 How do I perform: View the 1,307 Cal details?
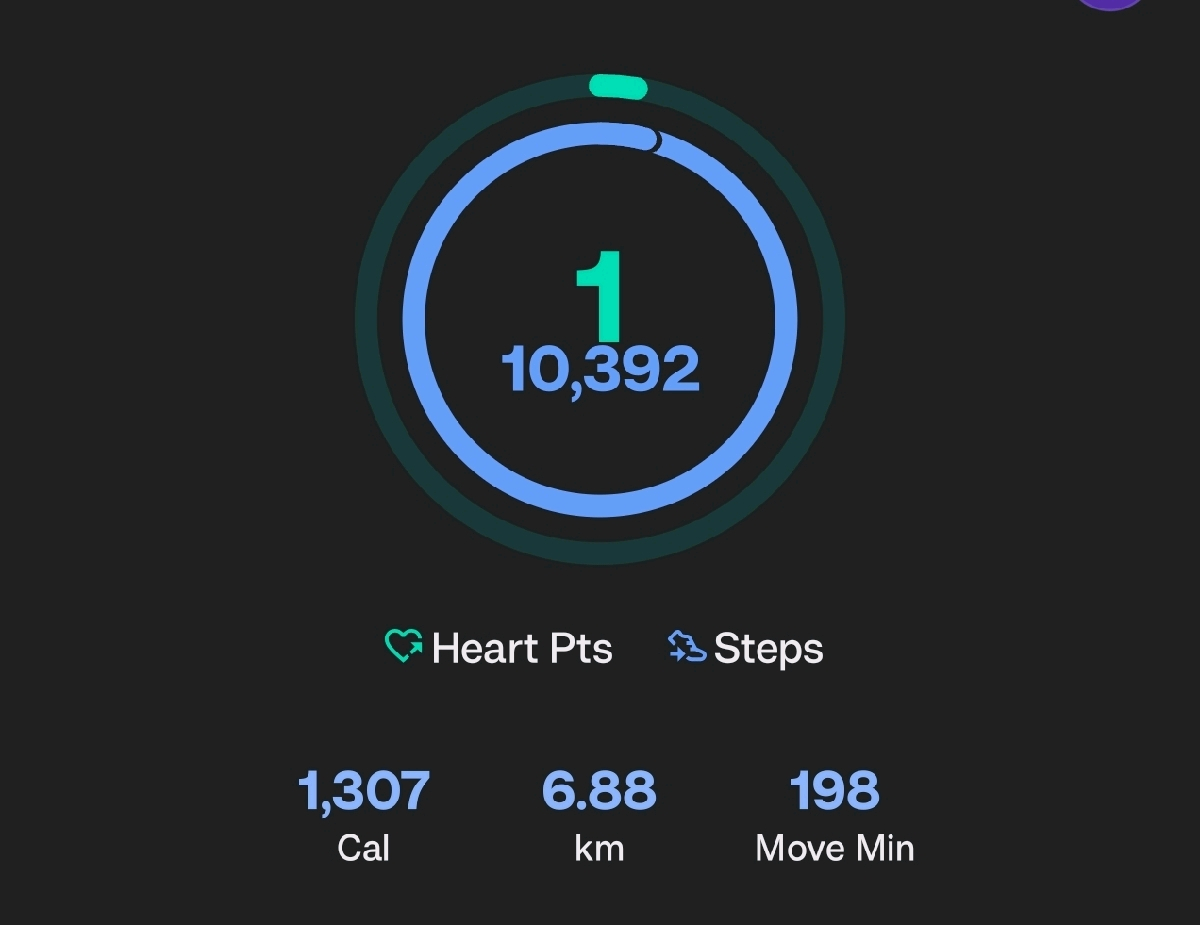click(364, 815)
